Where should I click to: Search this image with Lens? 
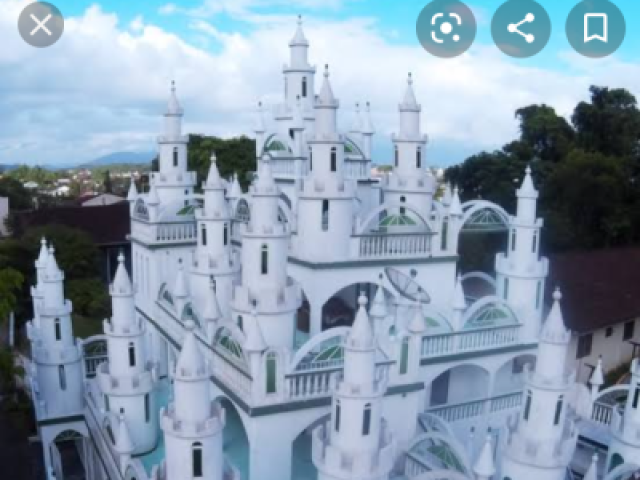coord(446,28)
